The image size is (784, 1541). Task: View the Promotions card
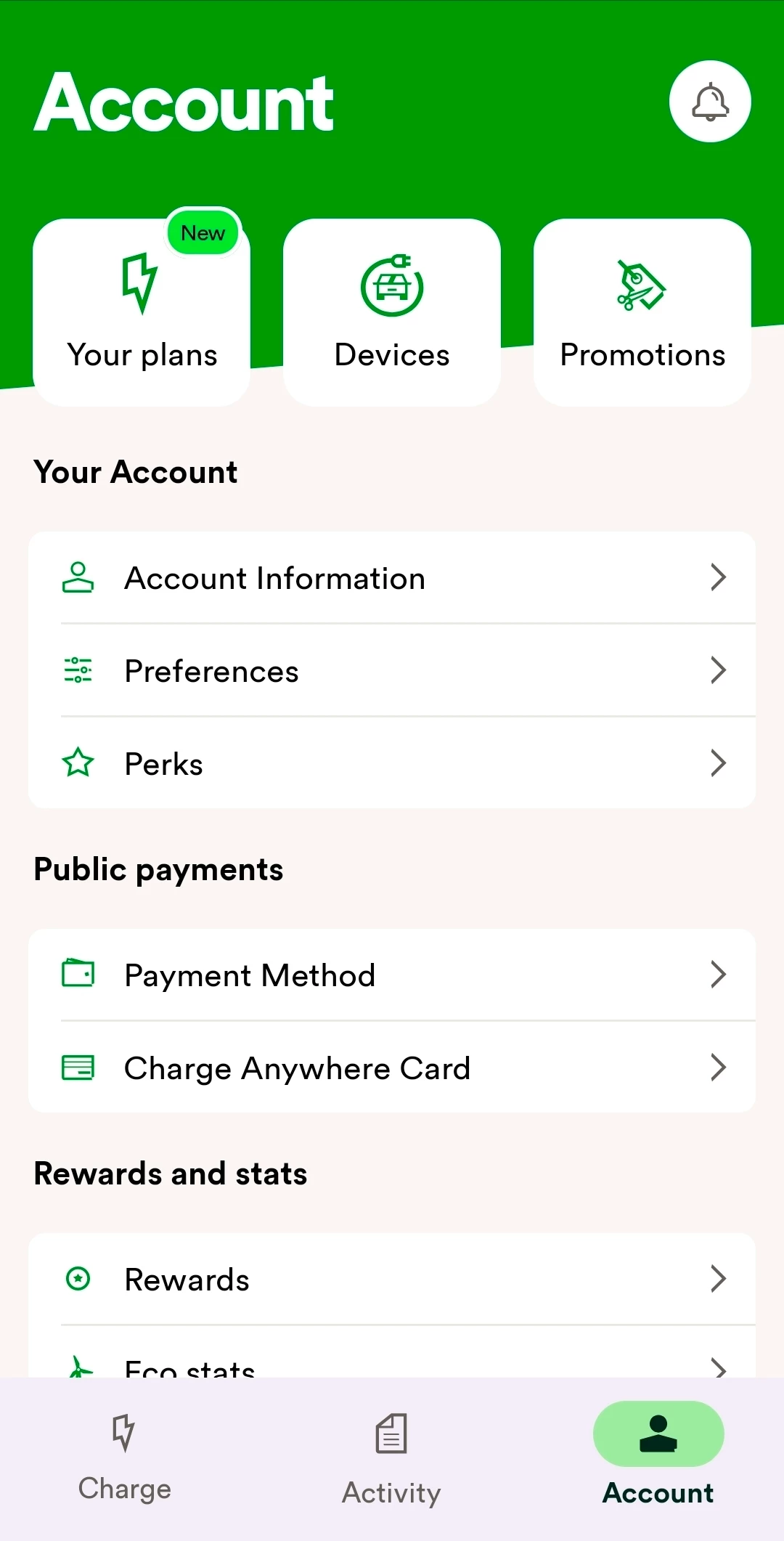click(x=642, y=312)
